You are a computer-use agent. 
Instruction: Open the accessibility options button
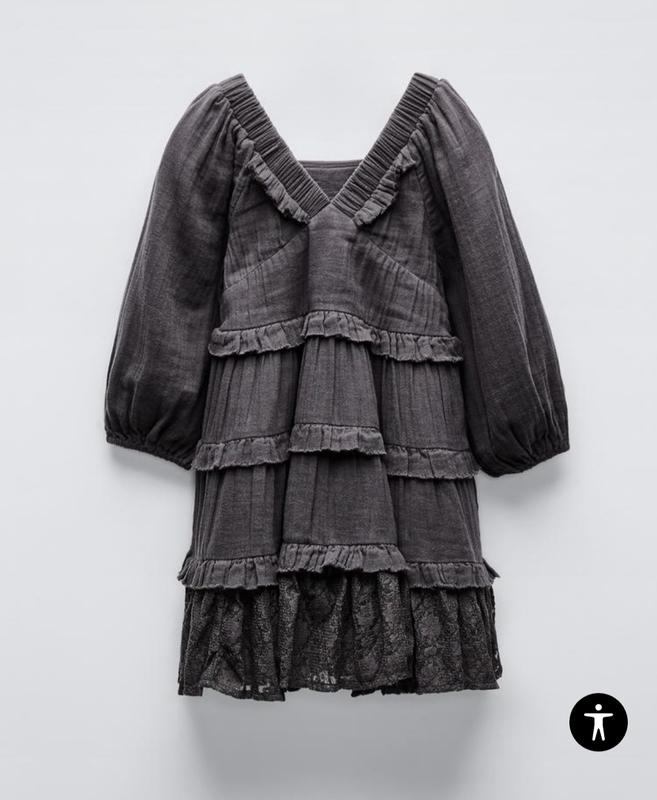[598, 721]
